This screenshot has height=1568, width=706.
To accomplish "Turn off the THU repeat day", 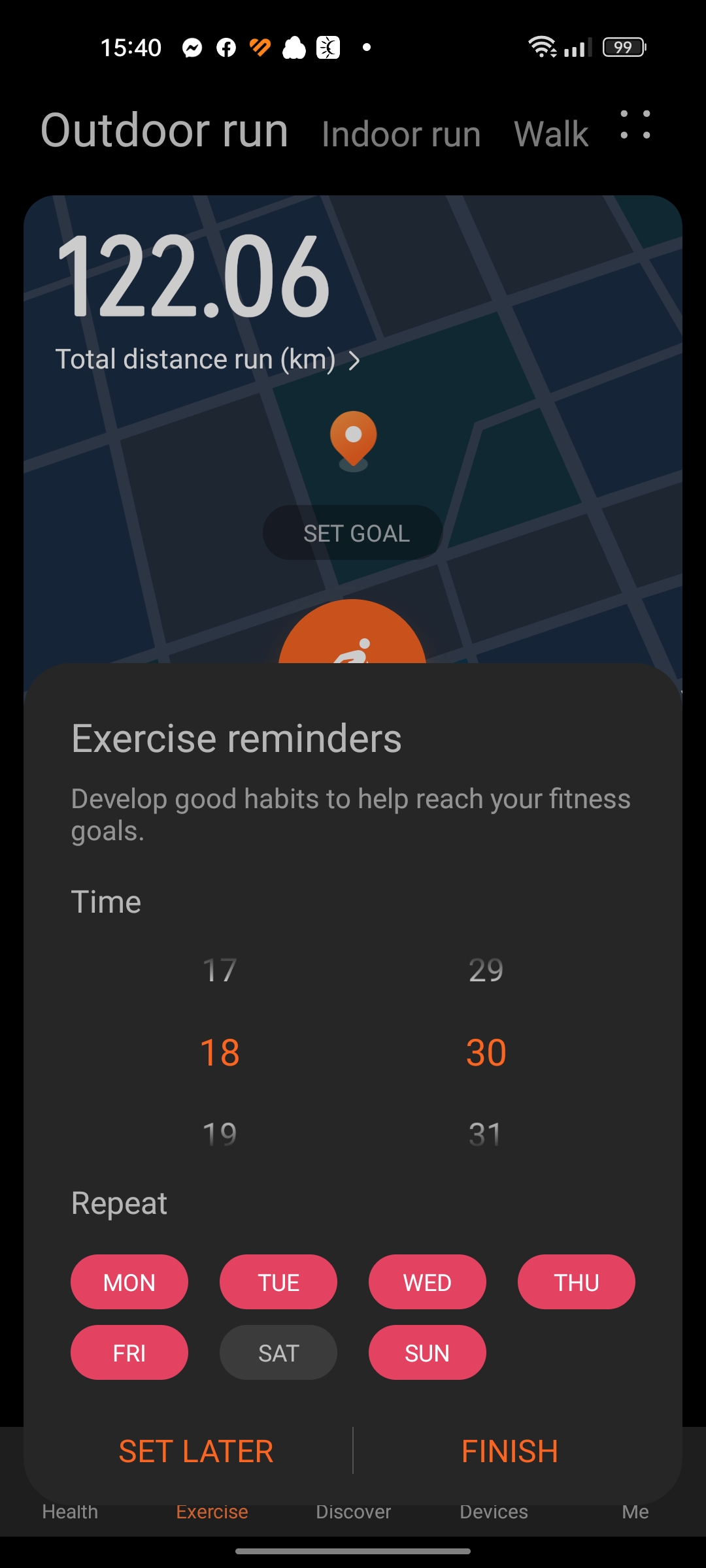I will pos(577,1282).
